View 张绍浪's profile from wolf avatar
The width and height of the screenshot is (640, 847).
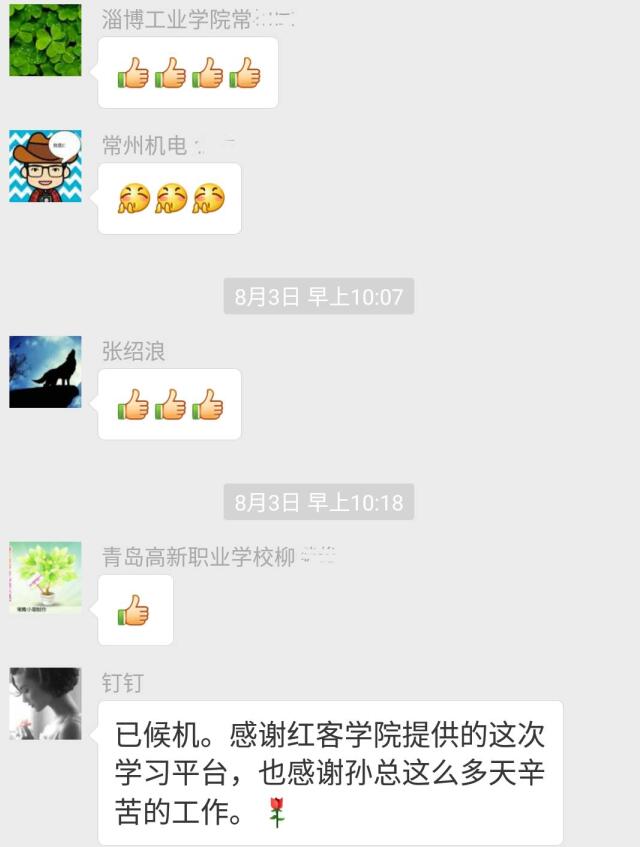pyautogui.click(x=45, y=372)
